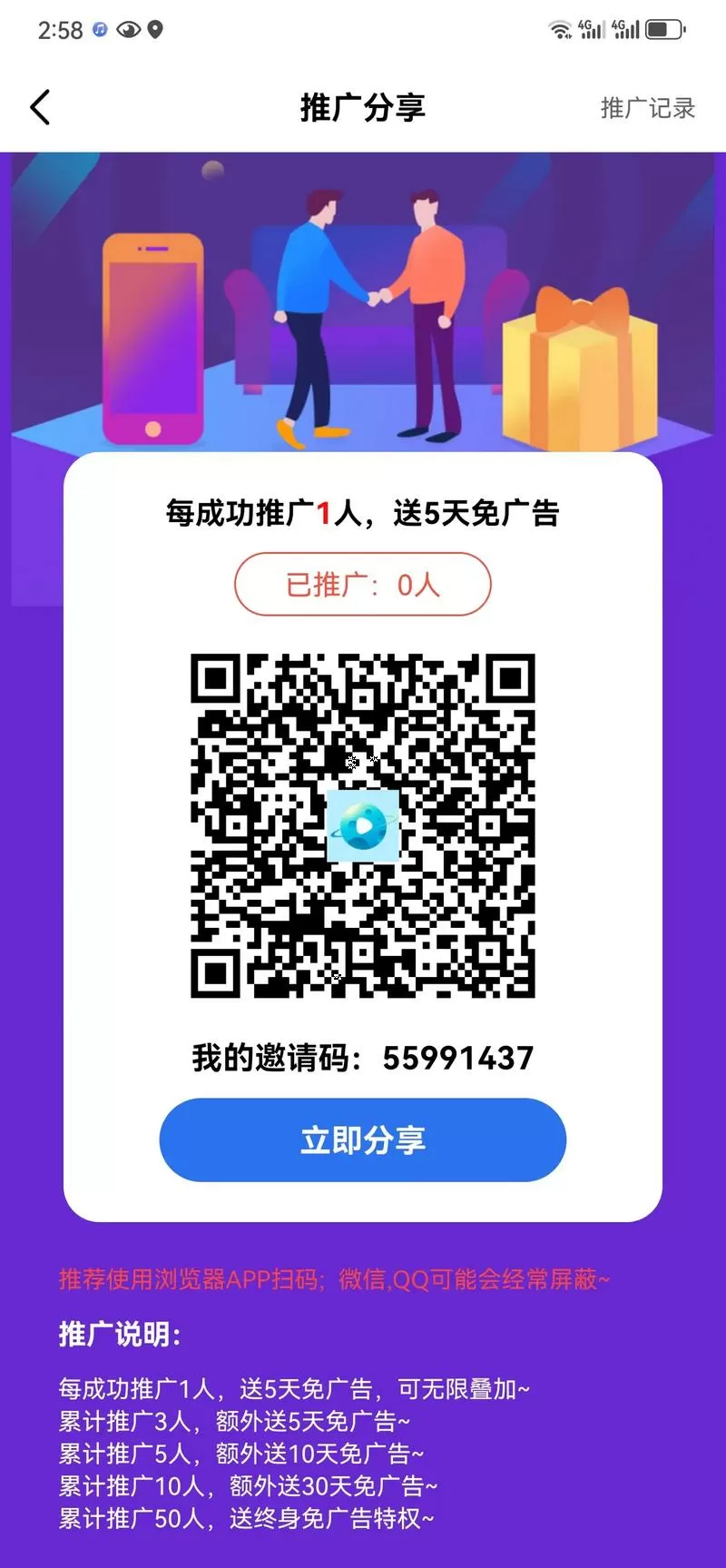Tap the Wi-Fi icon in the status bar
This screenshot has height=1568, width=726.
[560, 29]
